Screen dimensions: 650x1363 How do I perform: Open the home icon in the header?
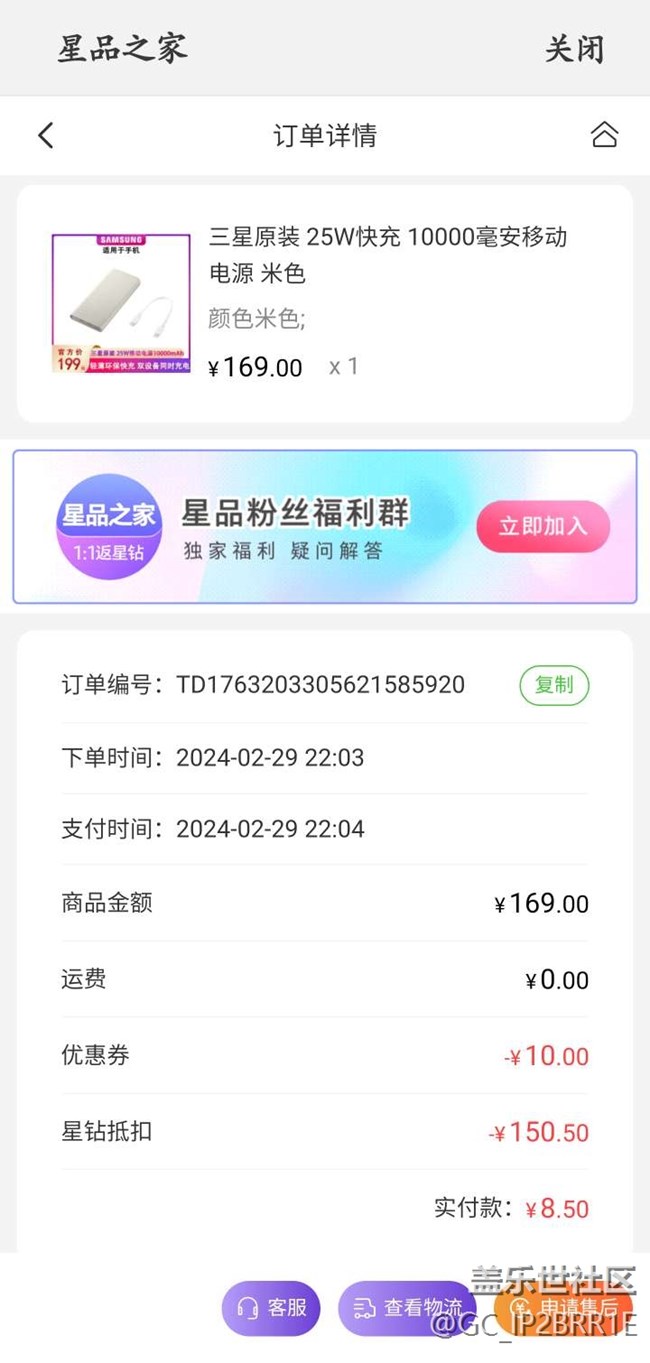604,135
